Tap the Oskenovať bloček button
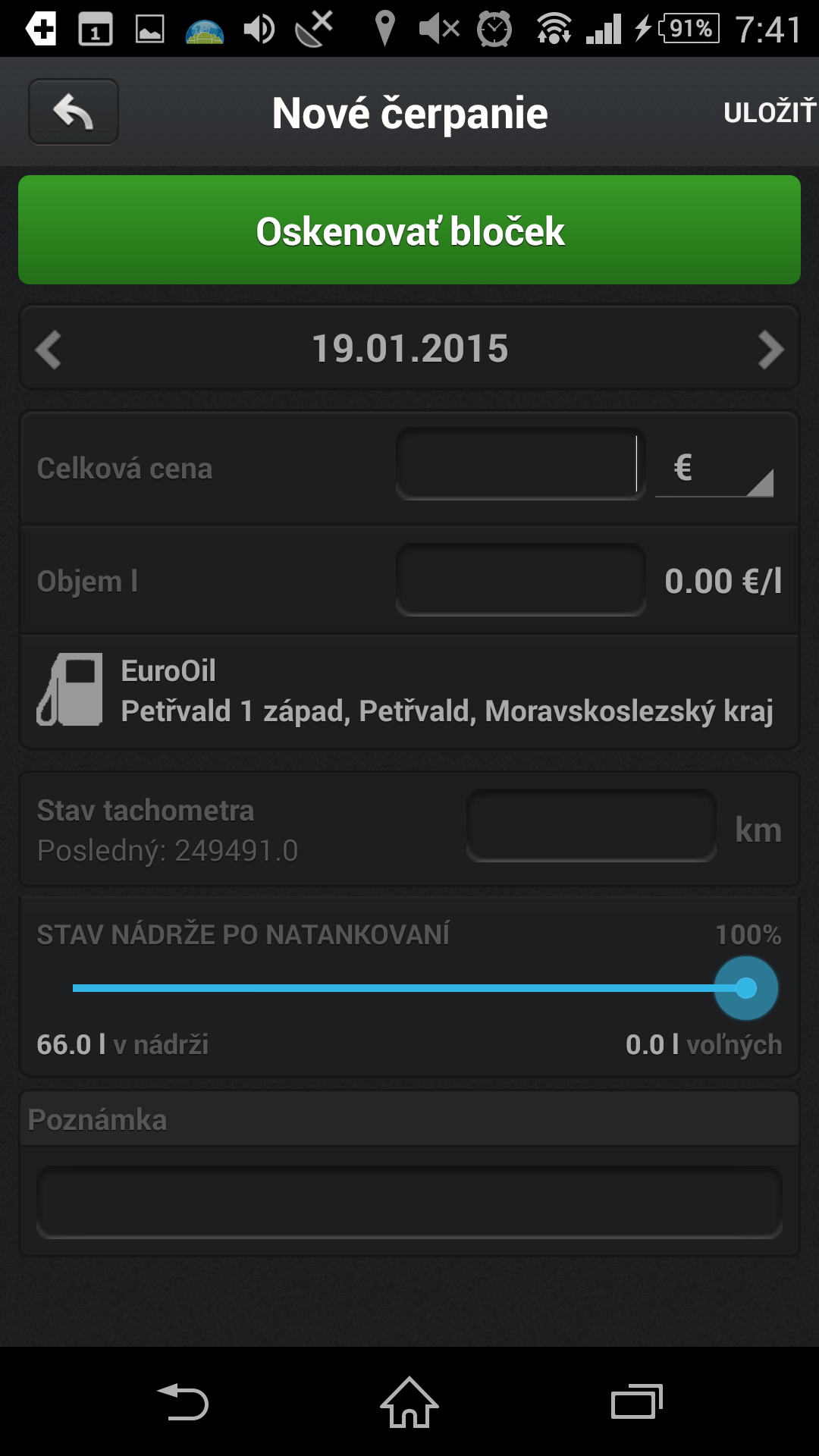This screenshot has height=1456, width=819. [x=409, y=231]
